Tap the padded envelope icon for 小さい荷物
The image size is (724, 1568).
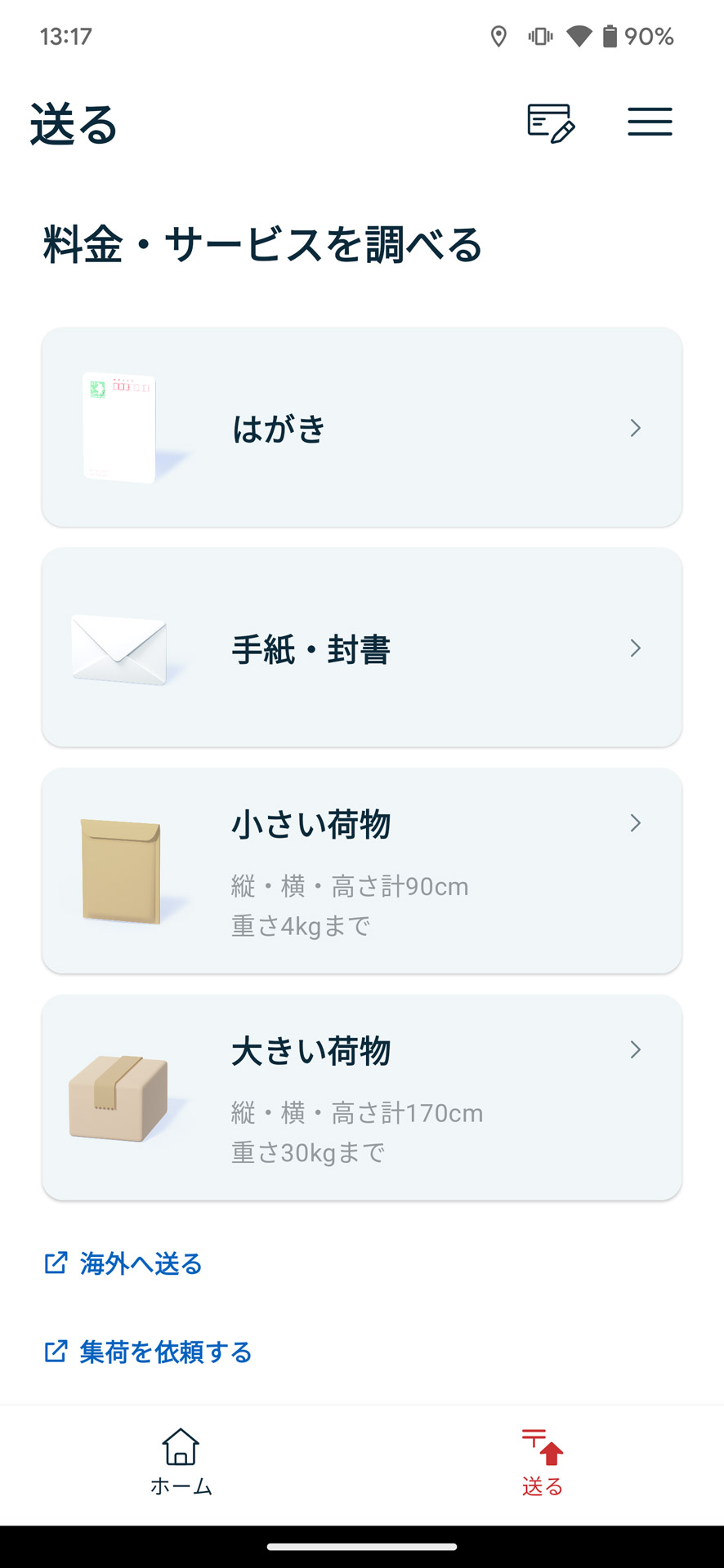point(118,870)
